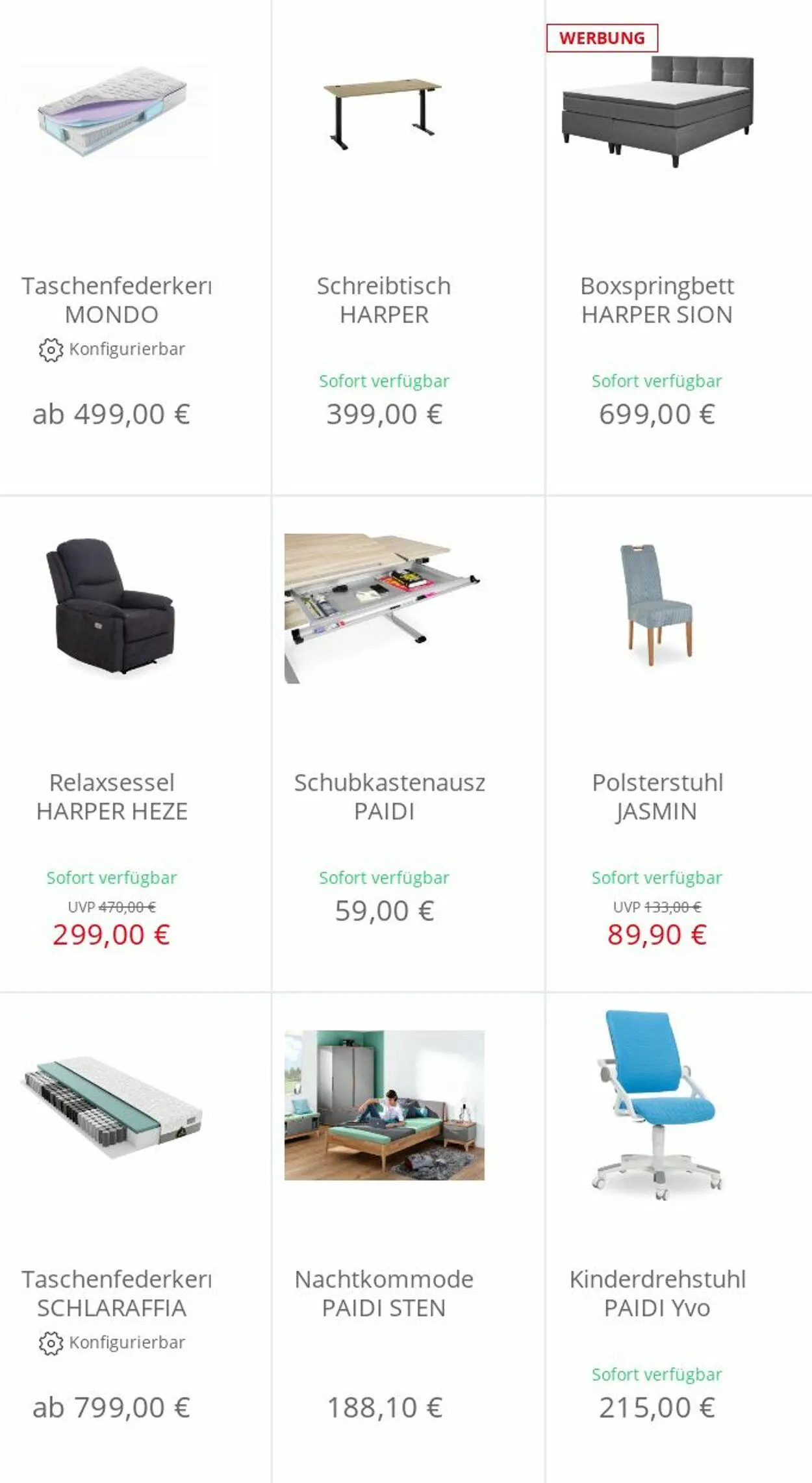View the Boxspringbett HARPER SION product
Viewport: 812px width, 1483px height.
(679, 247)
